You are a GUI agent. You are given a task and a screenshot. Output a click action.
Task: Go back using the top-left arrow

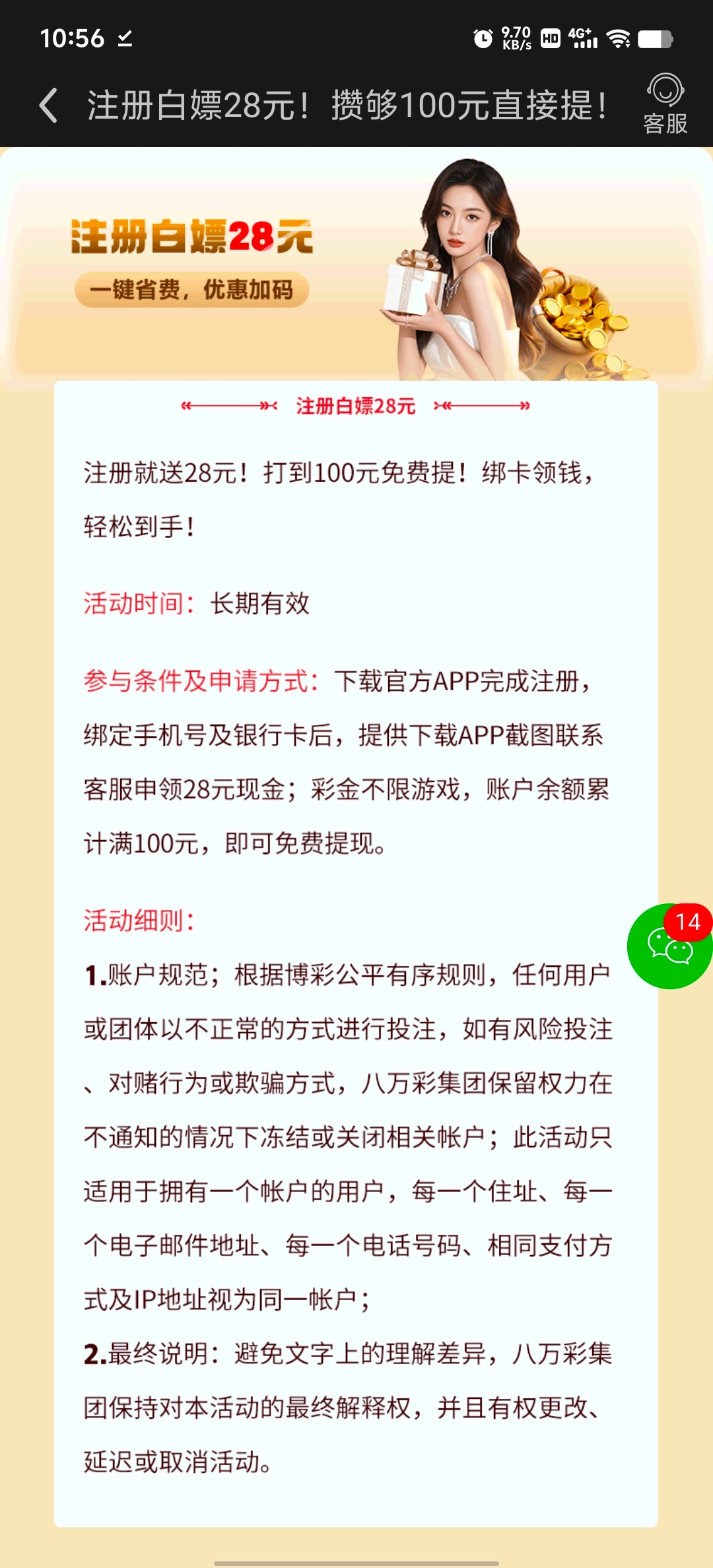tap(48, 106)
